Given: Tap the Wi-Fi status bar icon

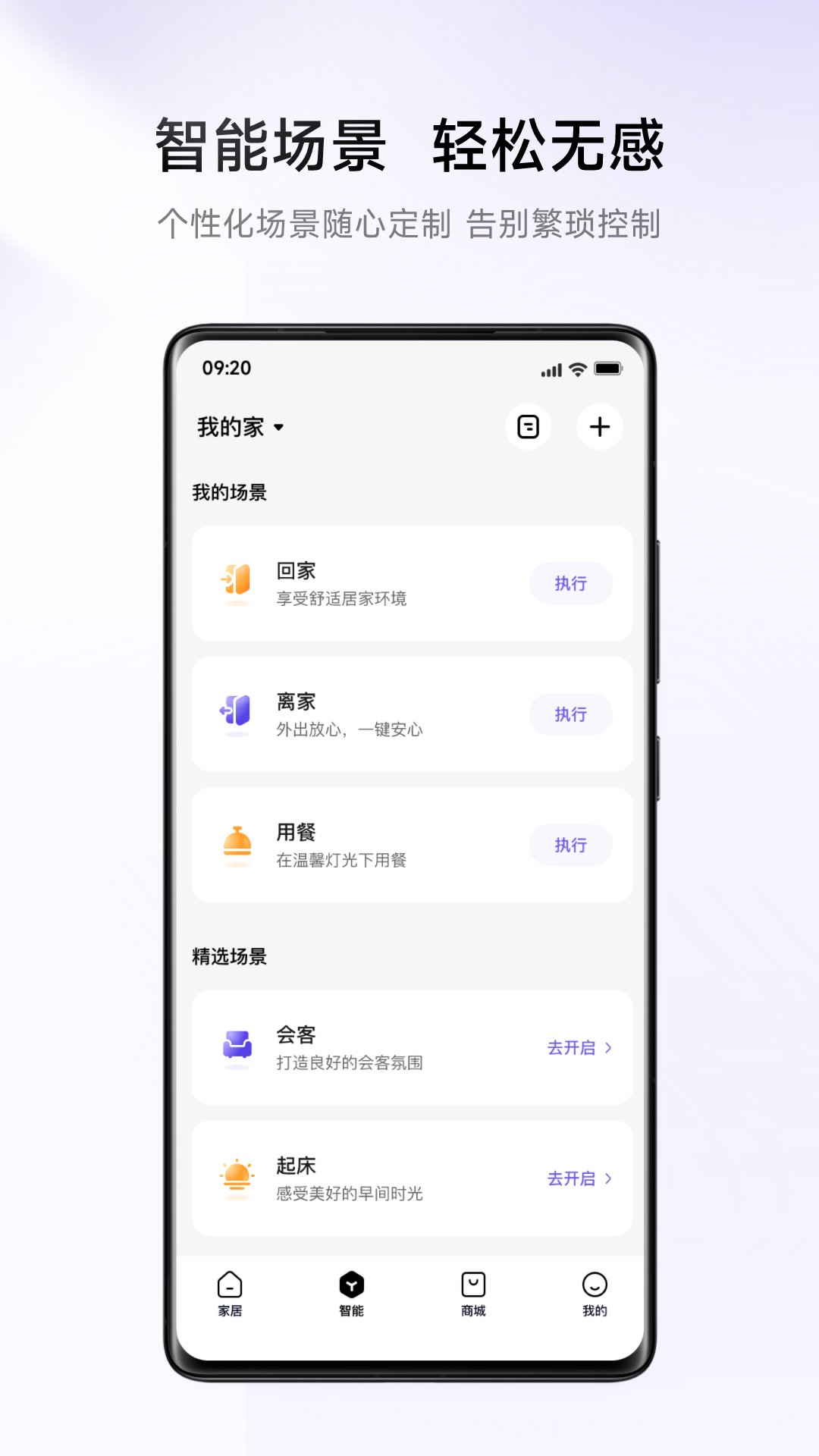Looking at the screenshot, I should (x=576, y=369).
